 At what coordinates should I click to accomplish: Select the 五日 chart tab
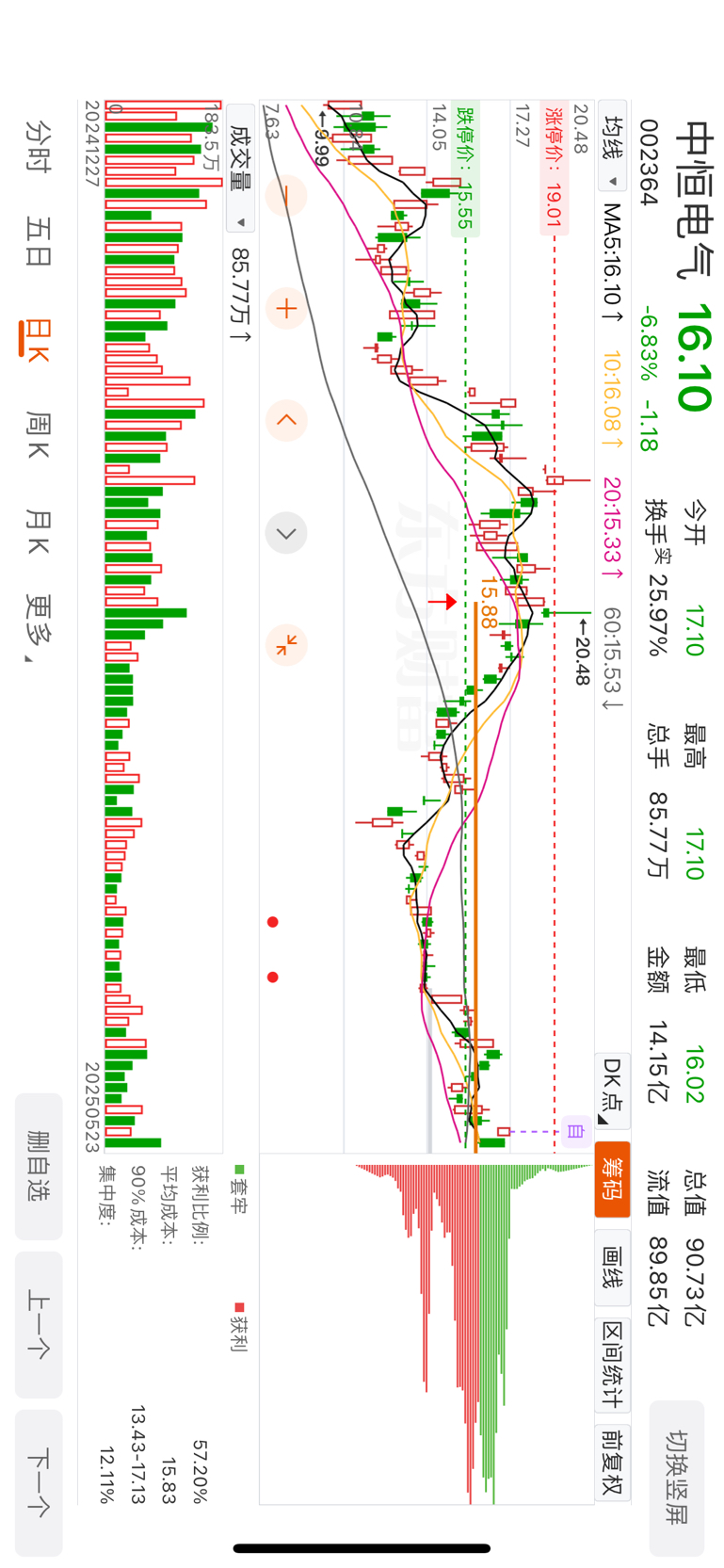click(39, 242)
